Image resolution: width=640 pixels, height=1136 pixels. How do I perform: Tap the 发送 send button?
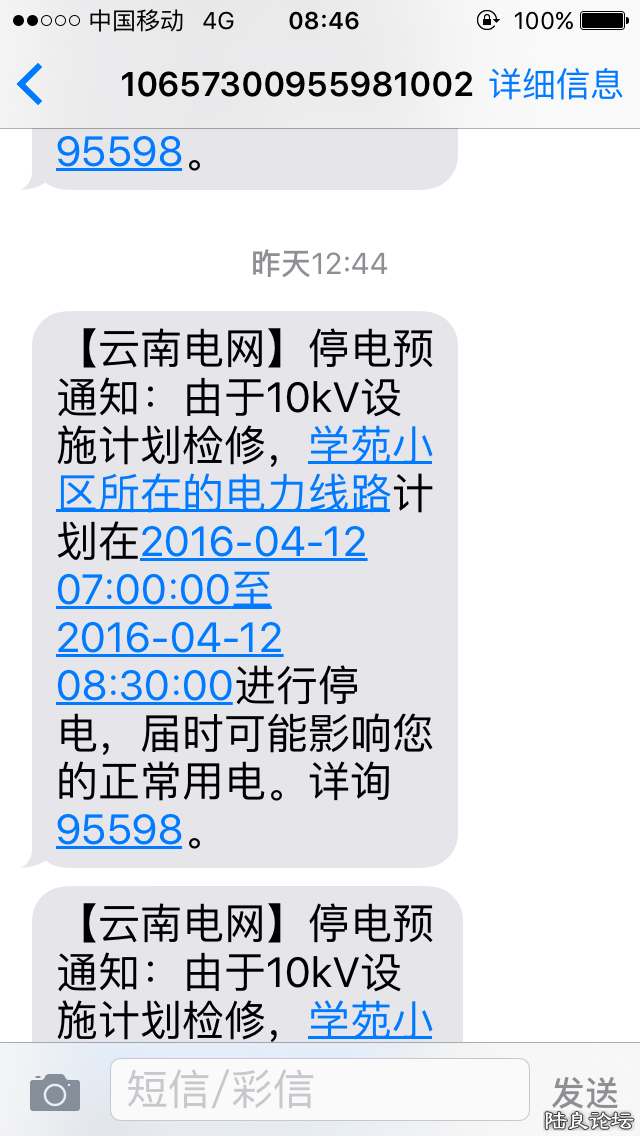click(586, 1090)
